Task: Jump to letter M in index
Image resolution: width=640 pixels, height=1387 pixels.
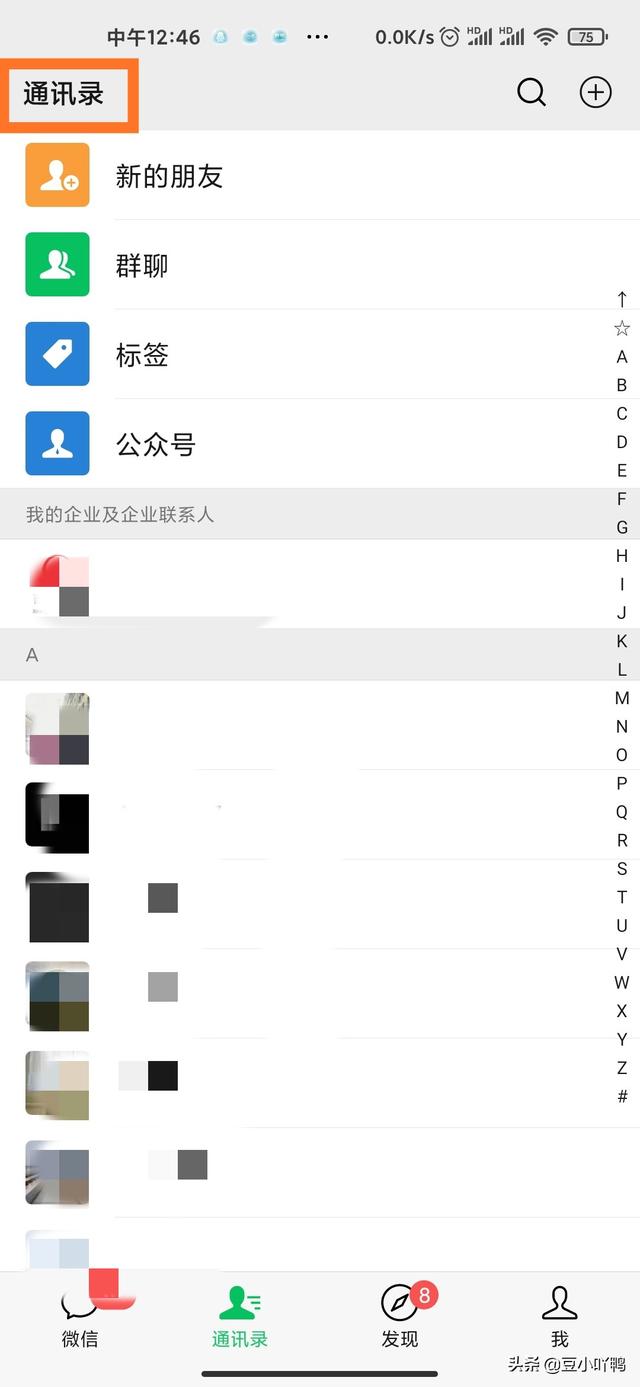Action: [622, 698]
